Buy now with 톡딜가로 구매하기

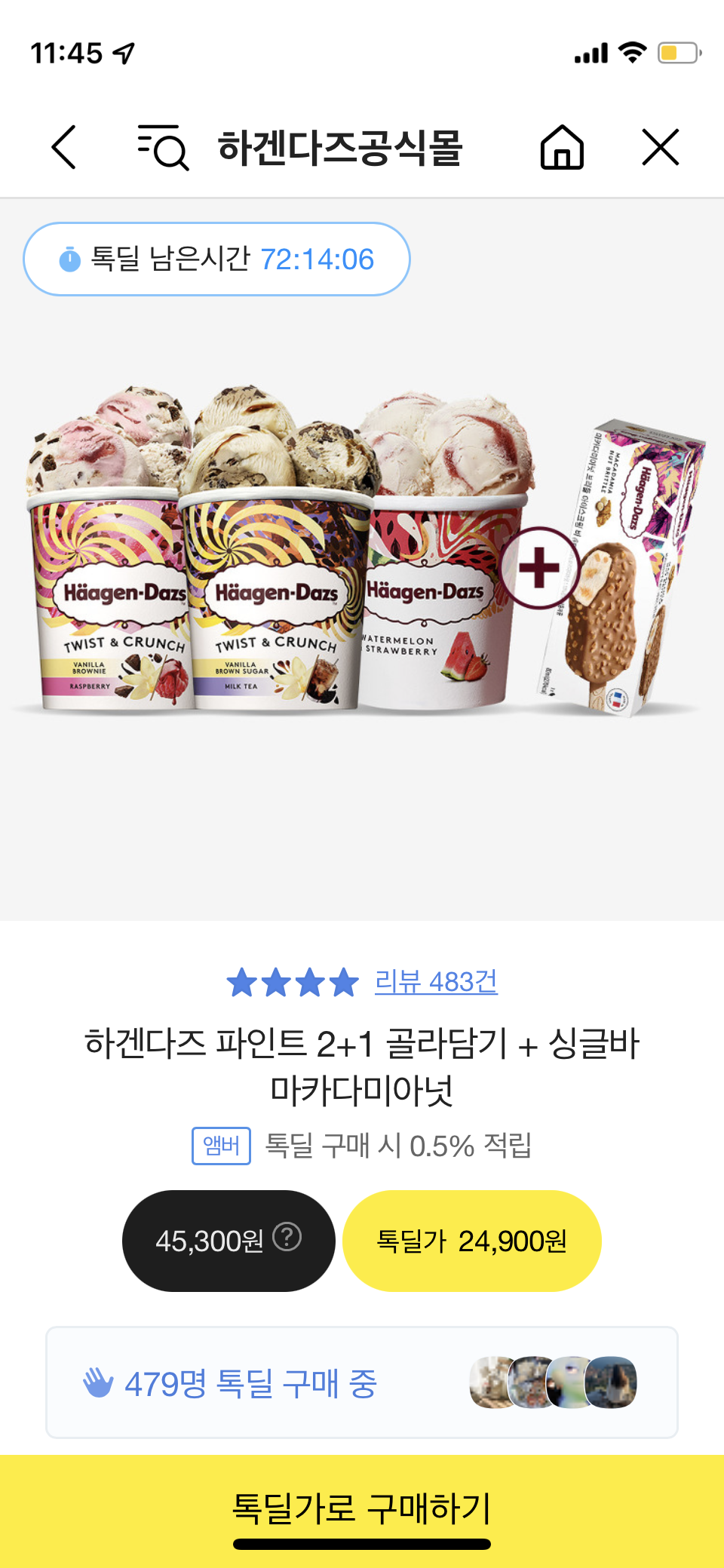click(362, 1508)
